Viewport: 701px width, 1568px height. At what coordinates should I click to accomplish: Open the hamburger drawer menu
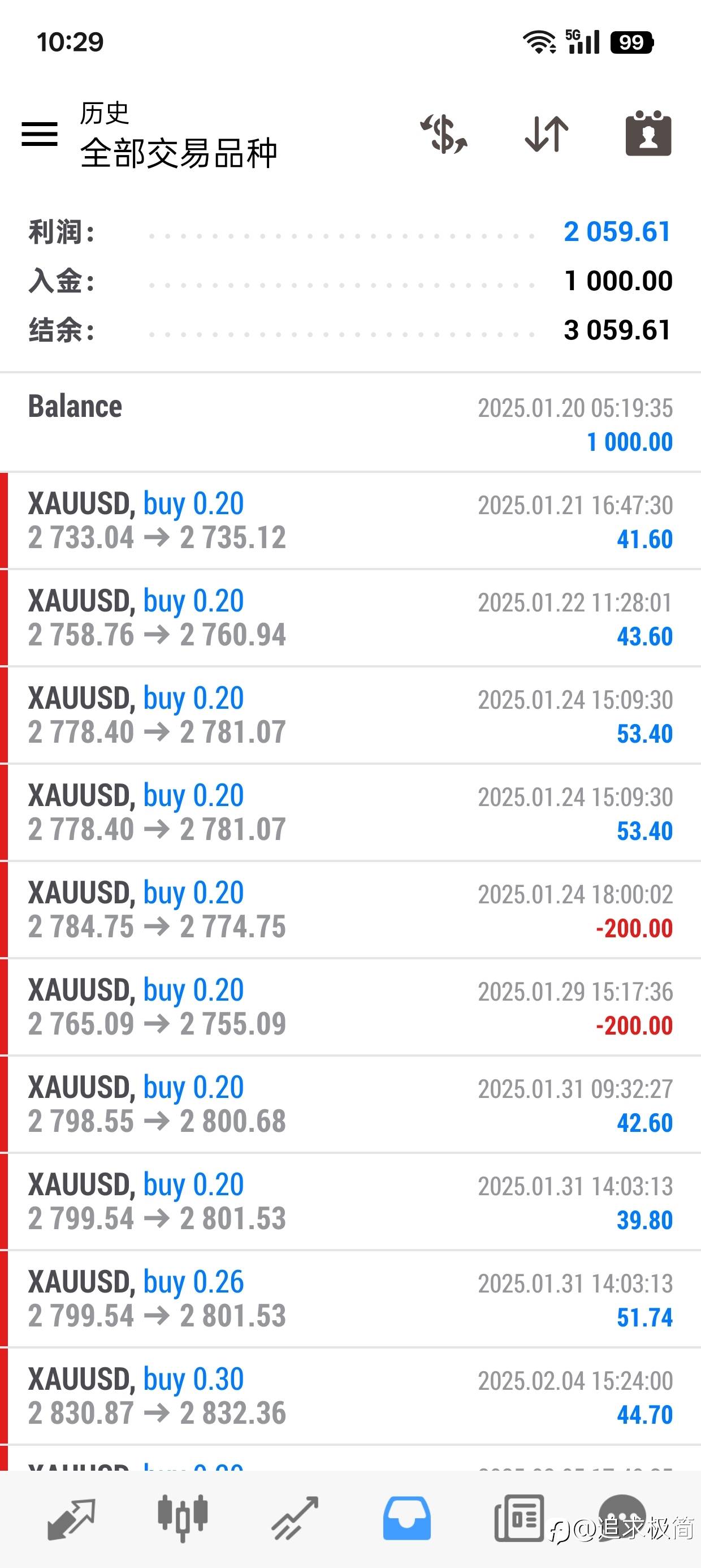(x=40, y=134)
